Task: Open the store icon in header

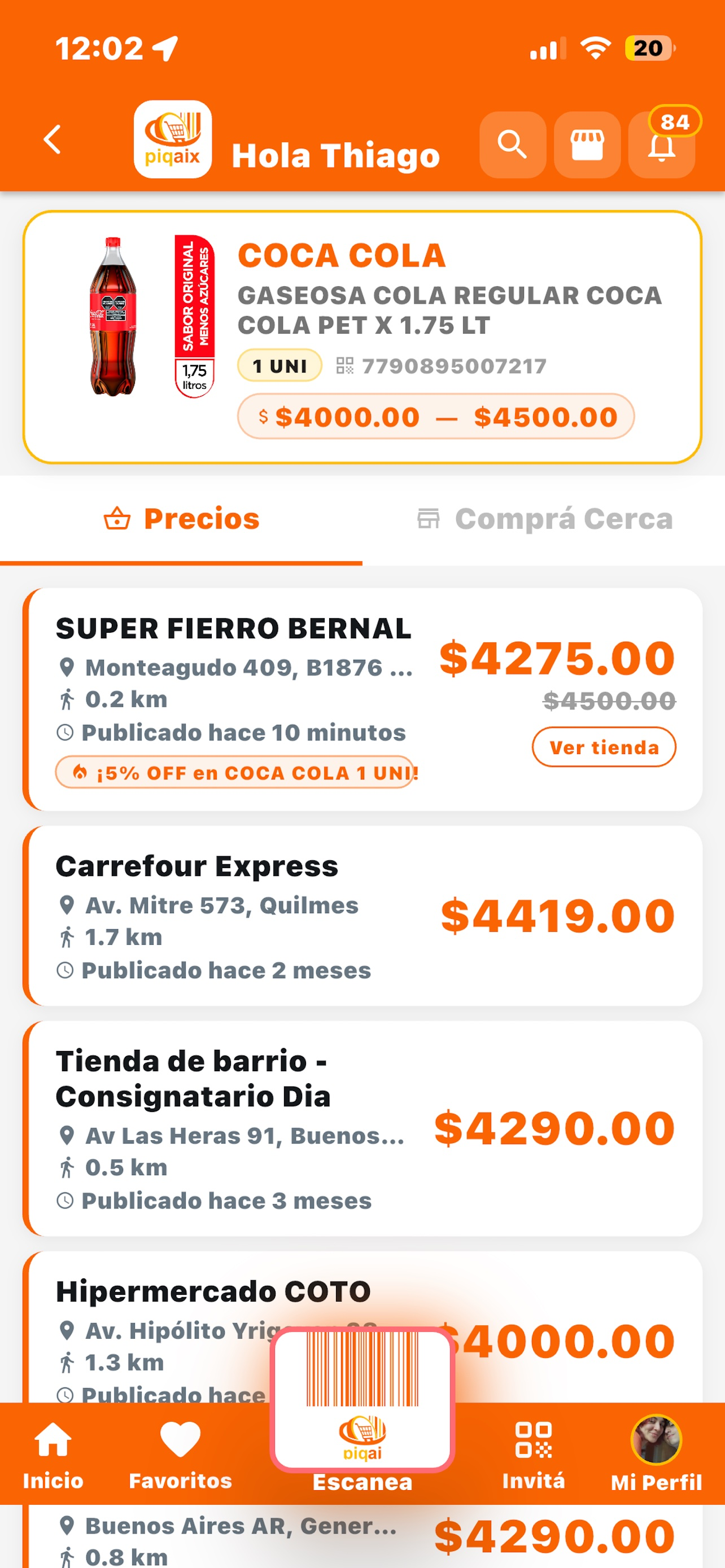Action: [587, 145]
